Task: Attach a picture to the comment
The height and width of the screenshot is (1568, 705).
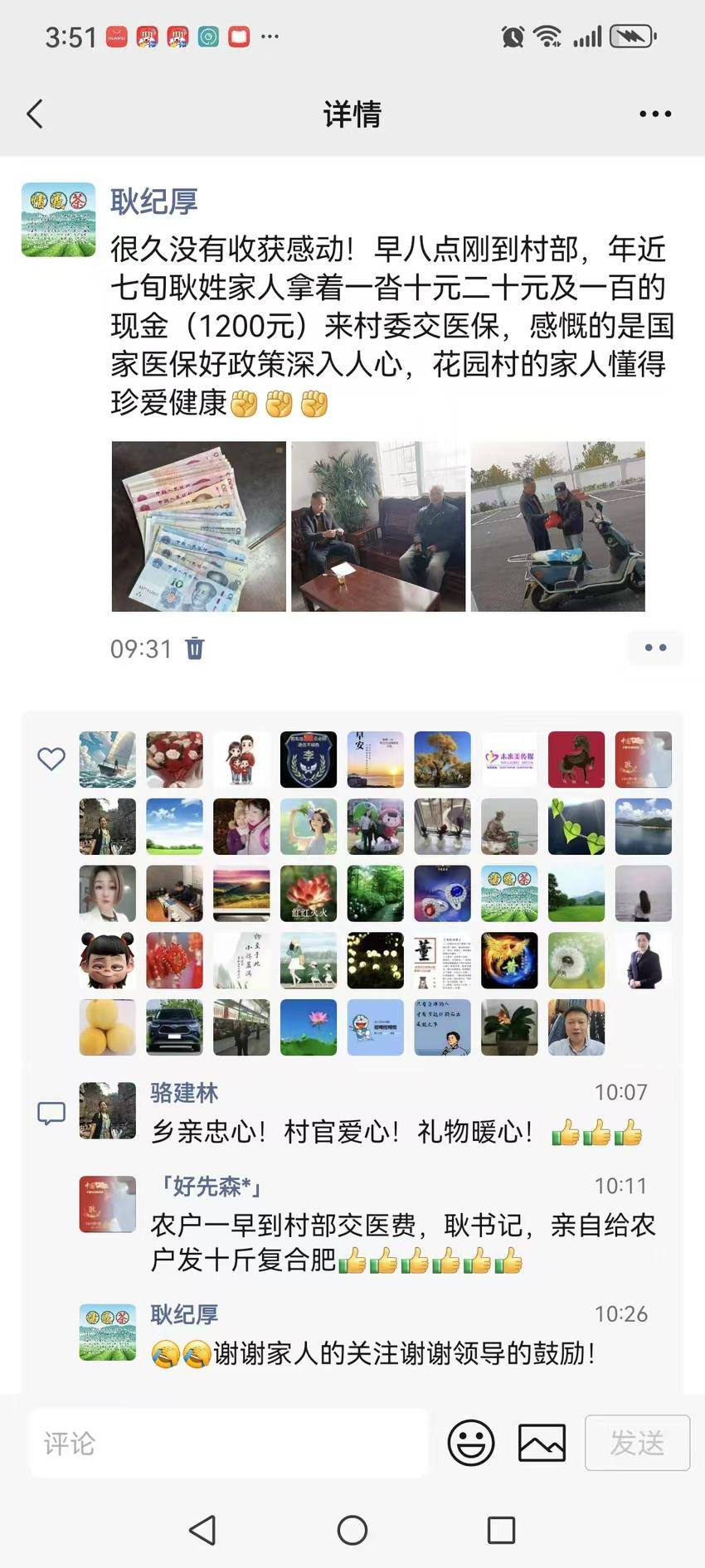Action: [x=542, y=1443]
